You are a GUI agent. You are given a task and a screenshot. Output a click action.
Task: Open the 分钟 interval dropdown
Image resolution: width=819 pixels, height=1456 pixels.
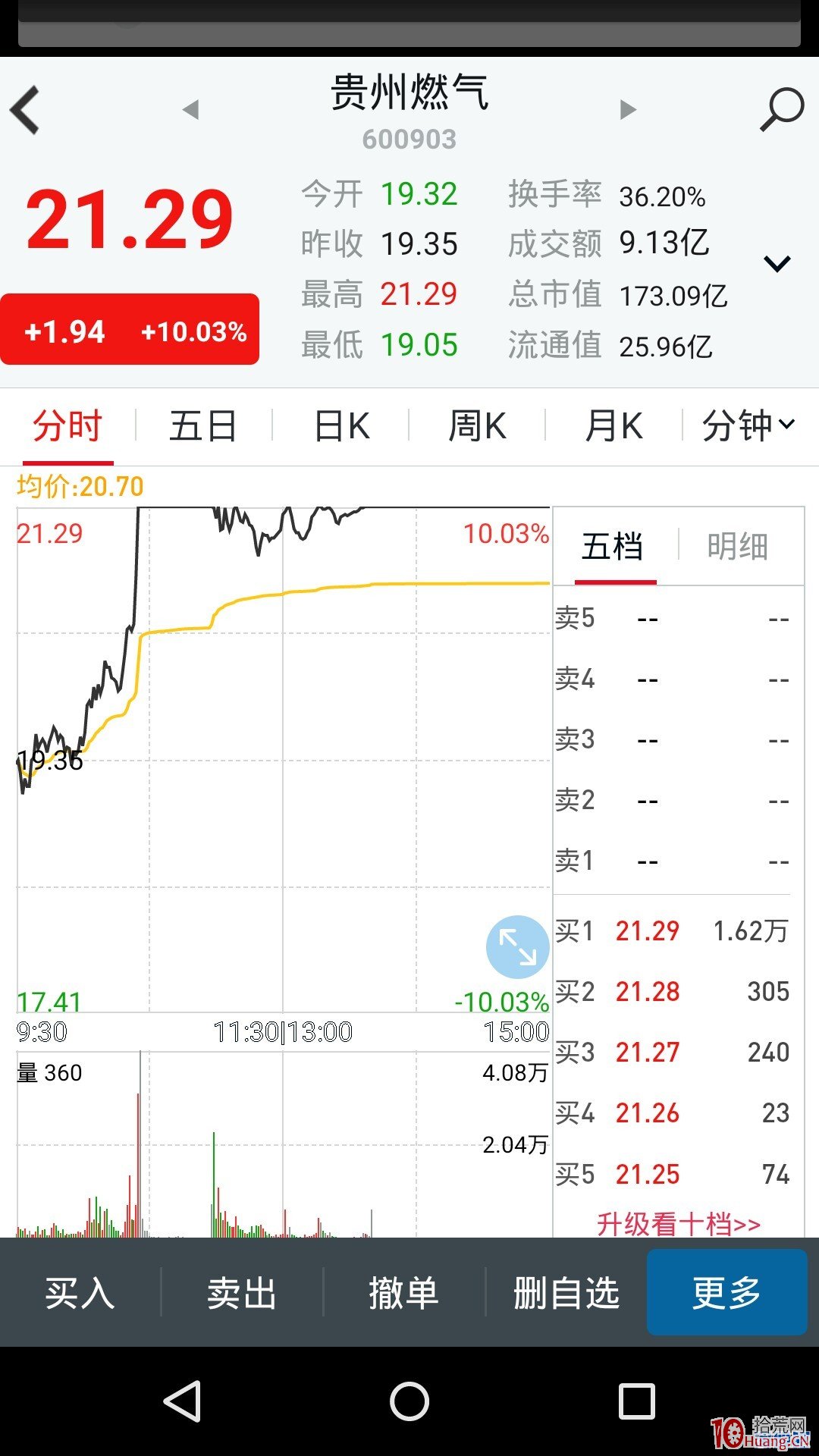click(x=748, y=425)
